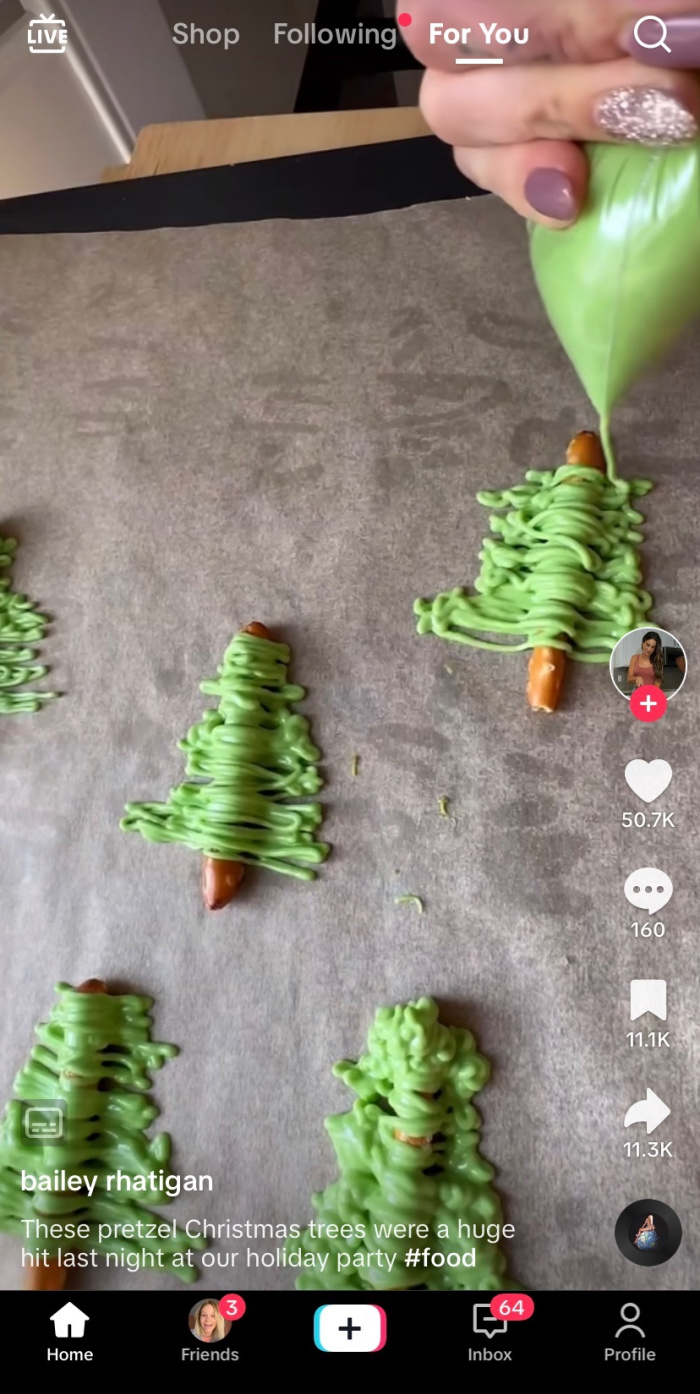This screenshot has height=1394, width=700.
Task: Go to the Home tab
Action: click(70, 1333)
